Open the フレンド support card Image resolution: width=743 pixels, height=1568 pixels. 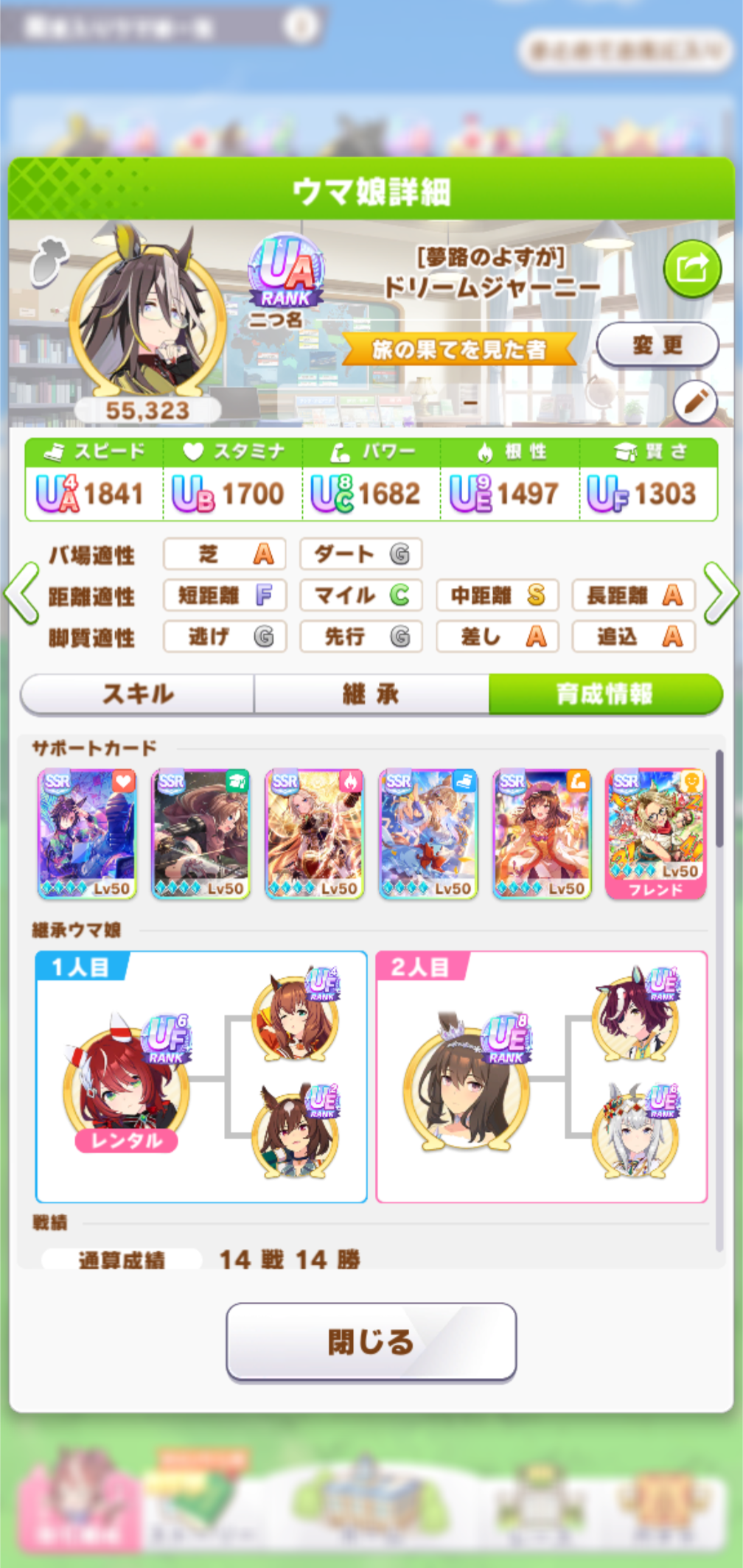pos(655,834)
